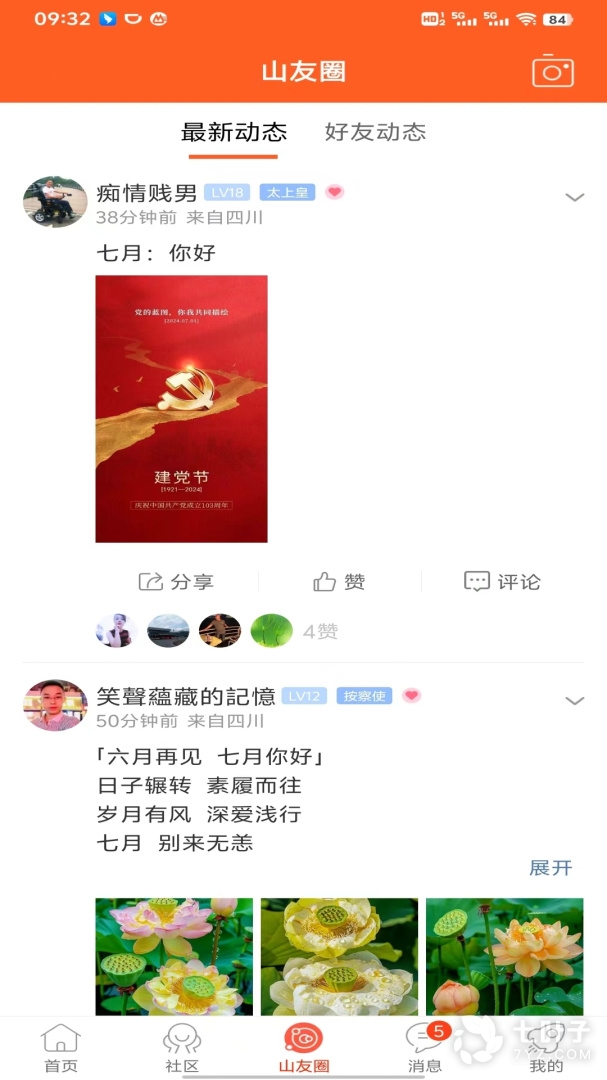Open 笑聲蘊藏的記憶's profile avatar
This screenshot has height=1080, width=607.
(55, 705)
